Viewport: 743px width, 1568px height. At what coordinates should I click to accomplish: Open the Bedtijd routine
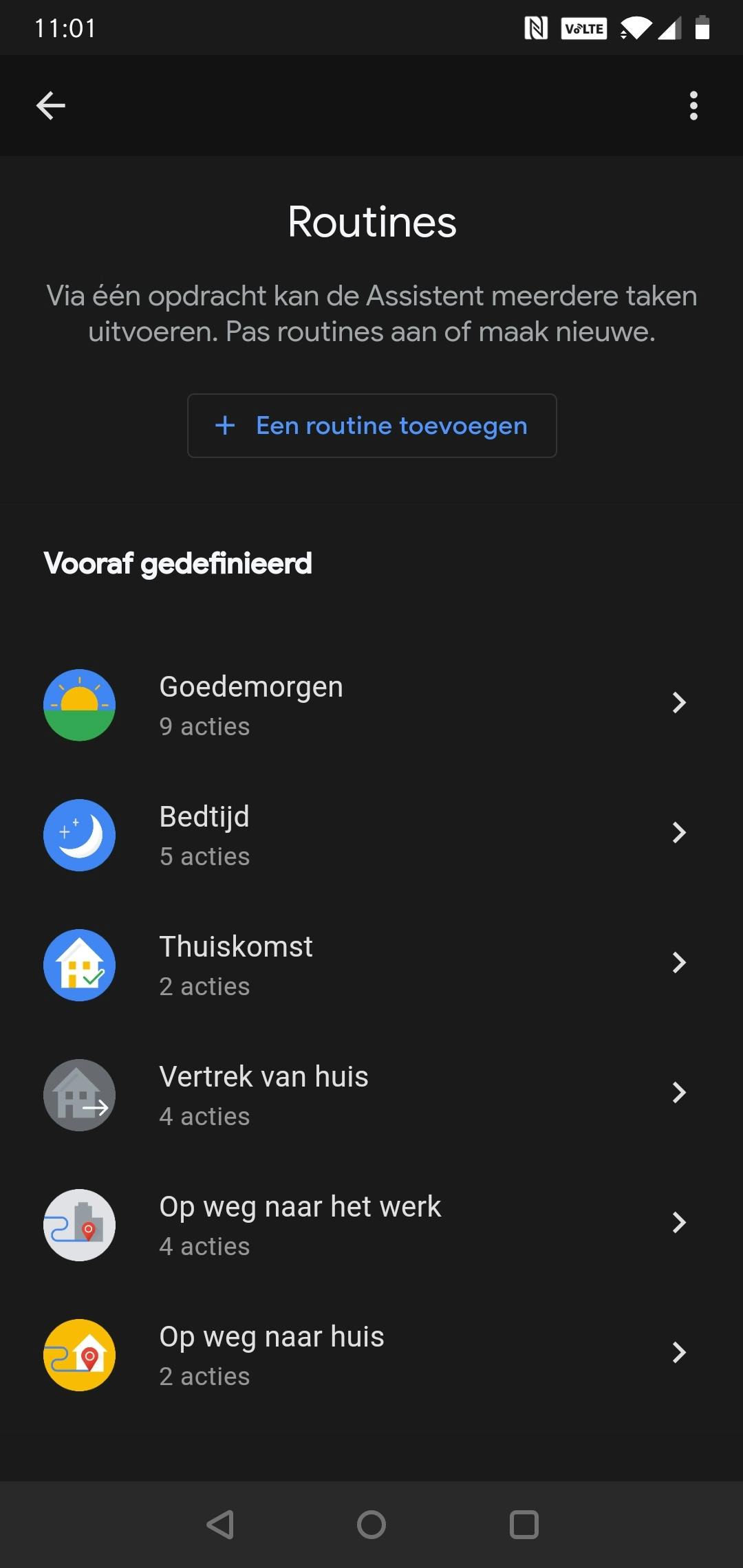point(371,835)
